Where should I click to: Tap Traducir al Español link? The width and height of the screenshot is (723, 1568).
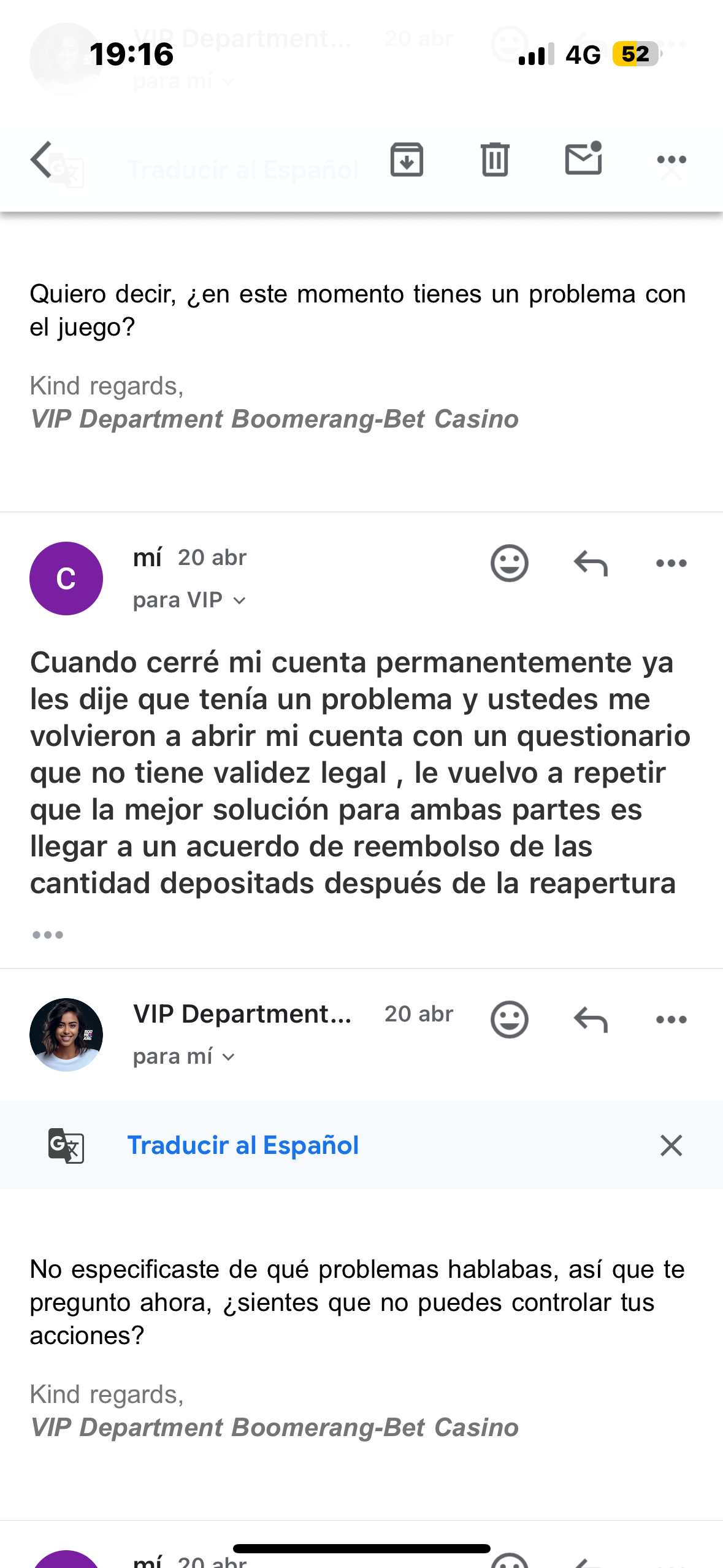[x=243, y=1145]
